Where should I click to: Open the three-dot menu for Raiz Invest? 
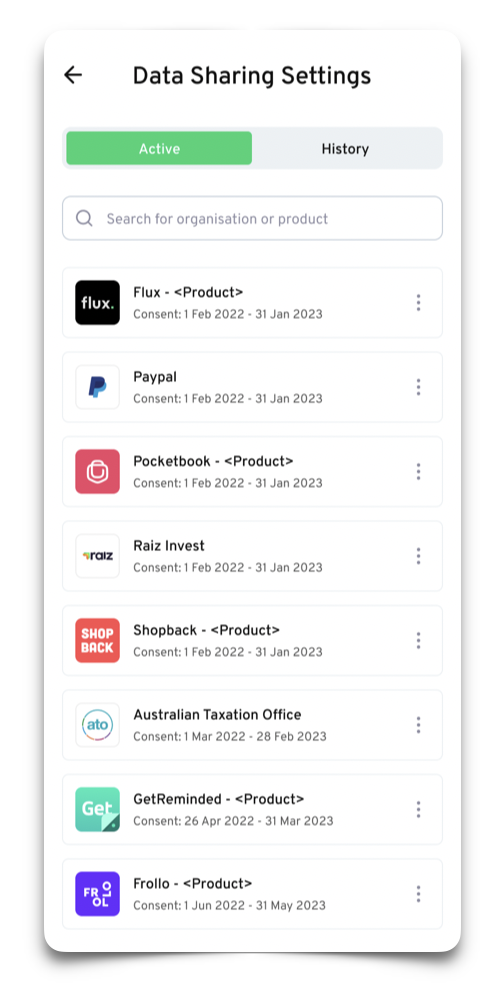[418, 556]
